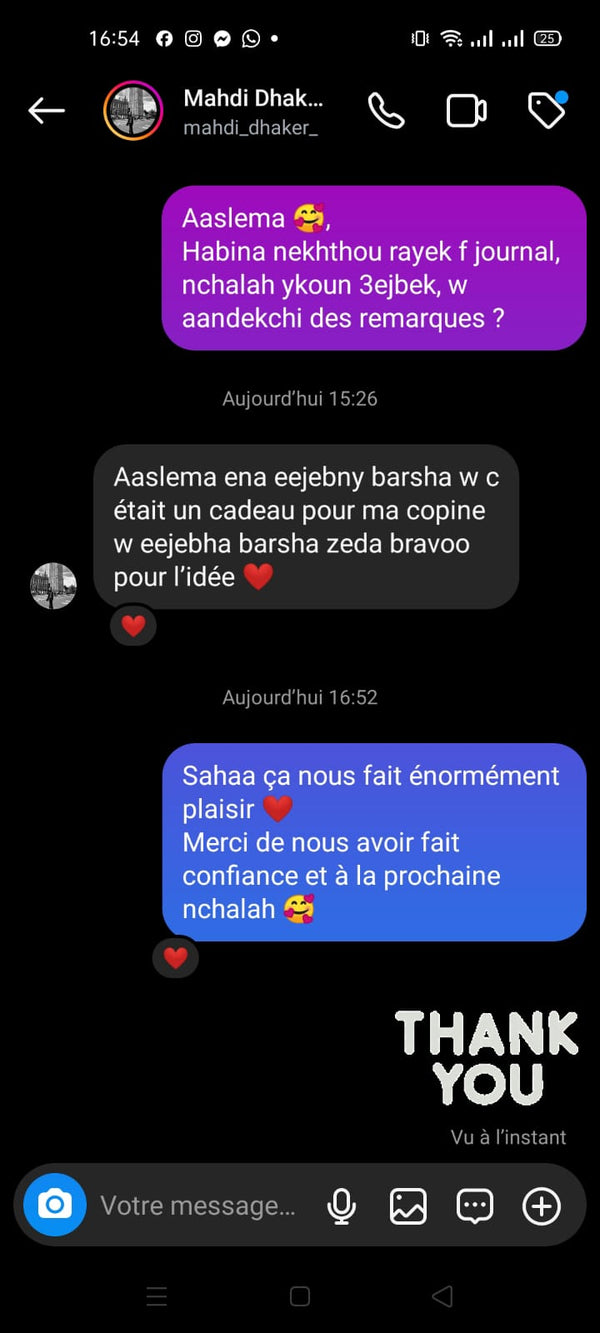Tap the system home button
This screenshot has width=600, height=1333.
pyautogui.click(x=300, y=1297)
